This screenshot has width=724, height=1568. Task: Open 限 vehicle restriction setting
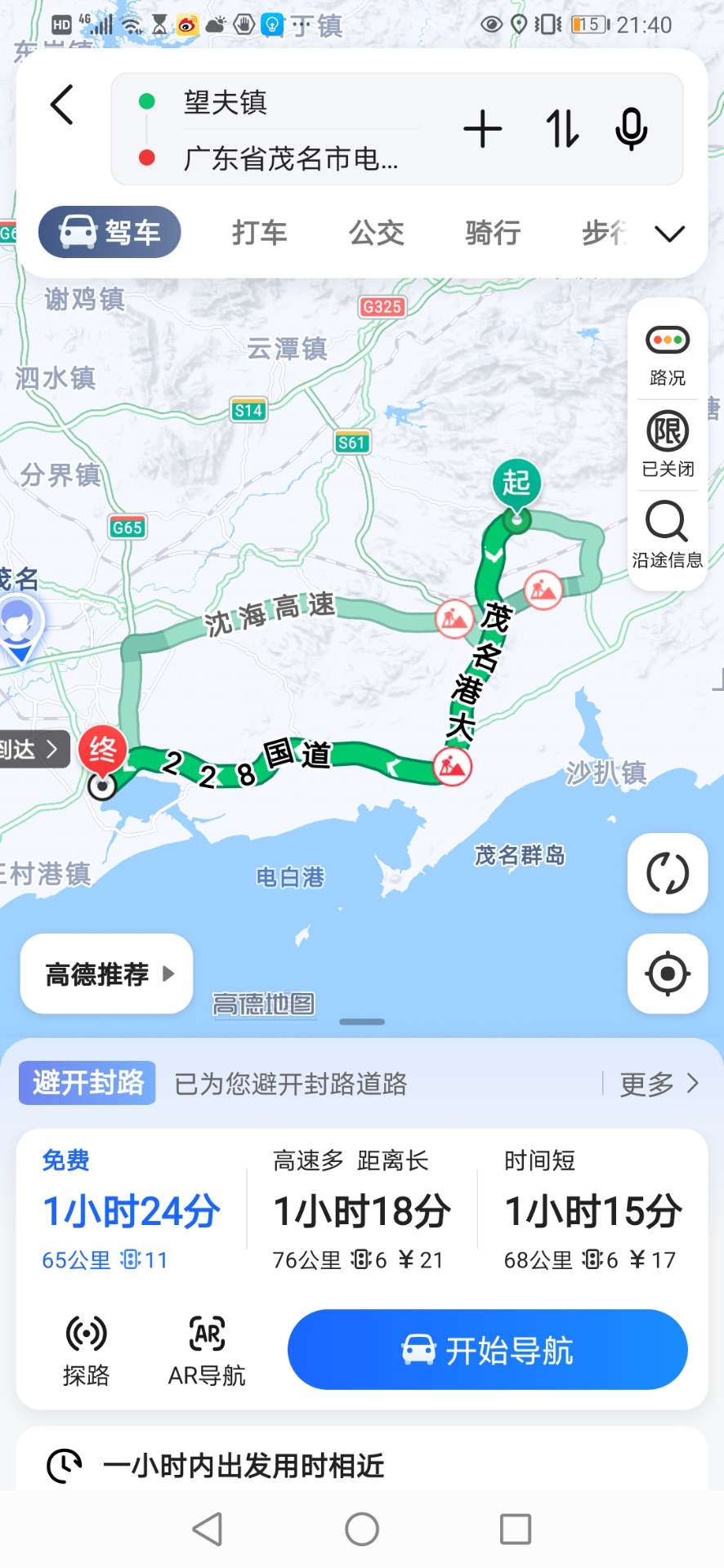(668, 445)
